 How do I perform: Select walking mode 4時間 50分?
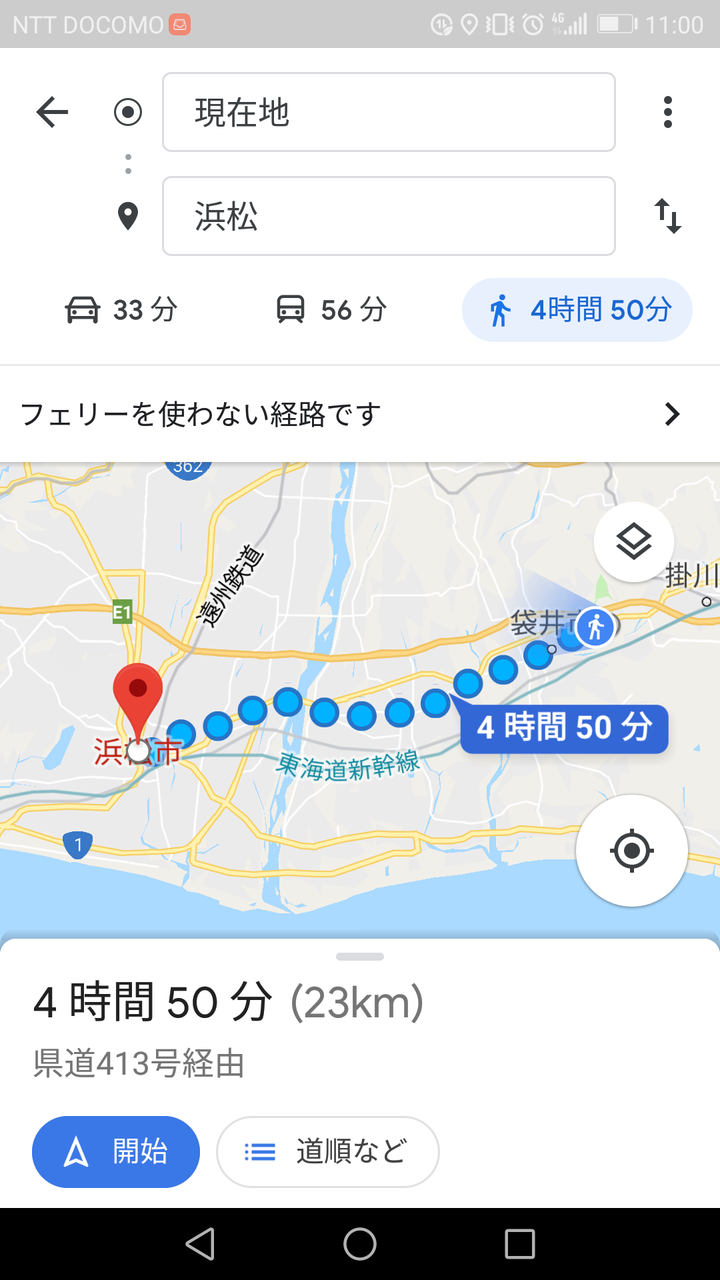577,310
